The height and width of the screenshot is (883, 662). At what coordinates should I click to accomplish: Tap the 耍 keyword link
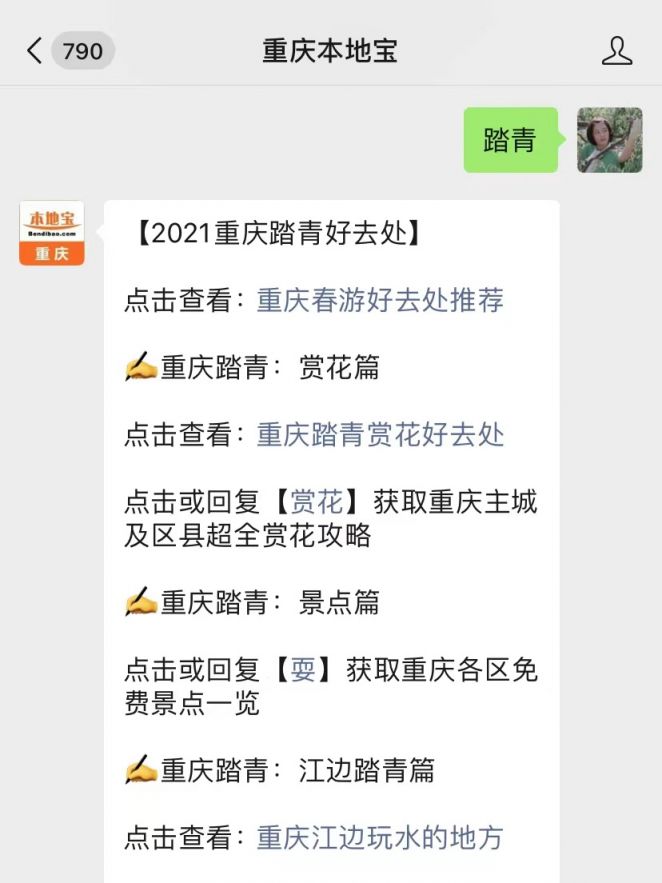[x=303, y=669]
